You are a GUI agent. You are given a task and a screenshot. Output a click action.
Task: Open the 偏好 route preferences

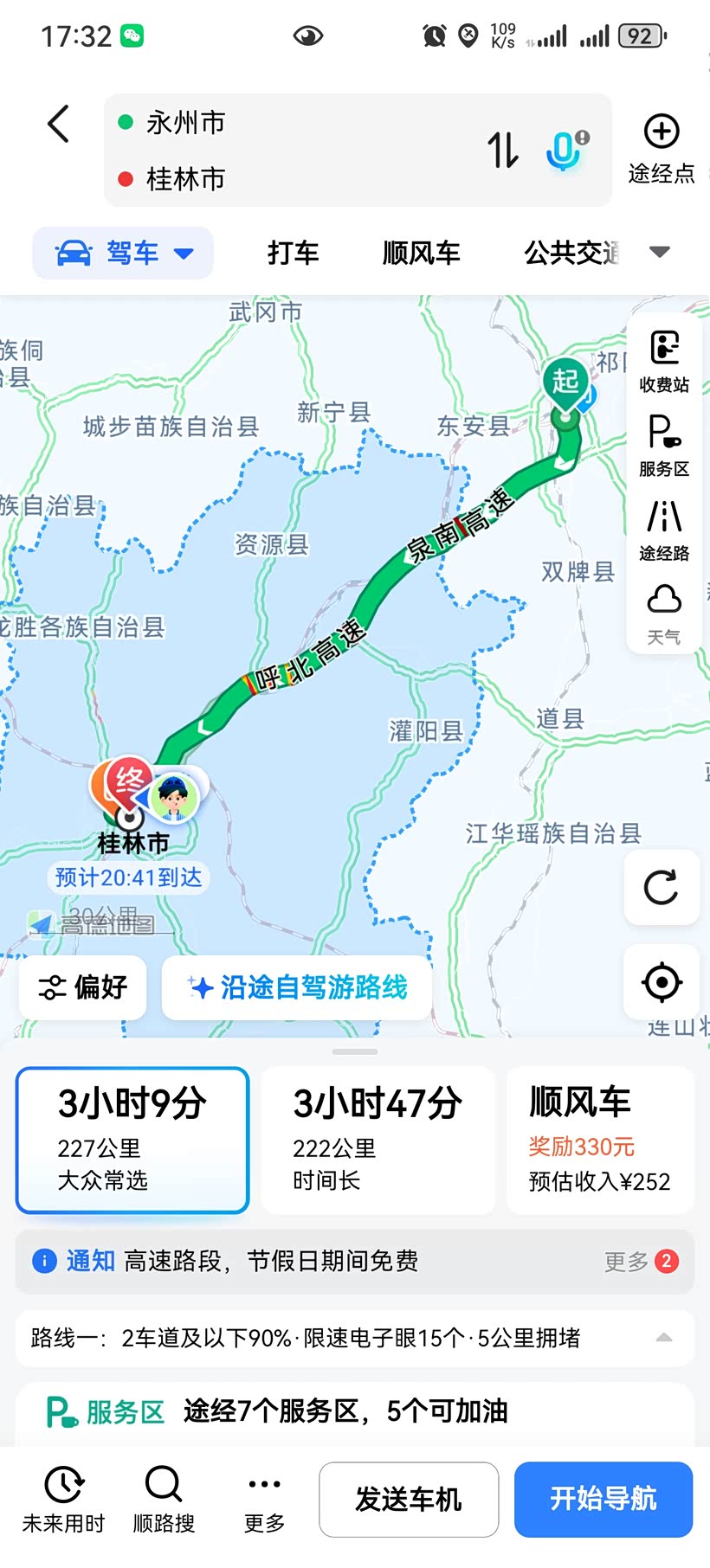[x=83, y=986]
